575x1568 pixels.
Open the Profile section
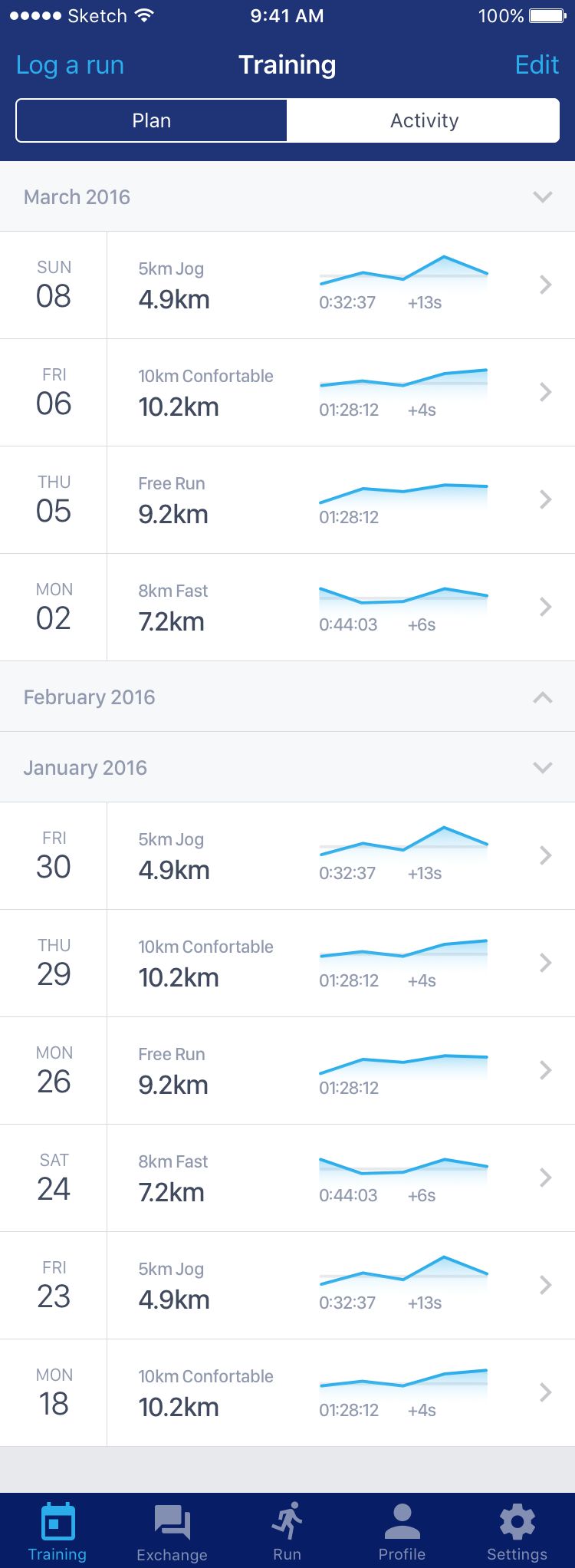[x=402, y=1530]
